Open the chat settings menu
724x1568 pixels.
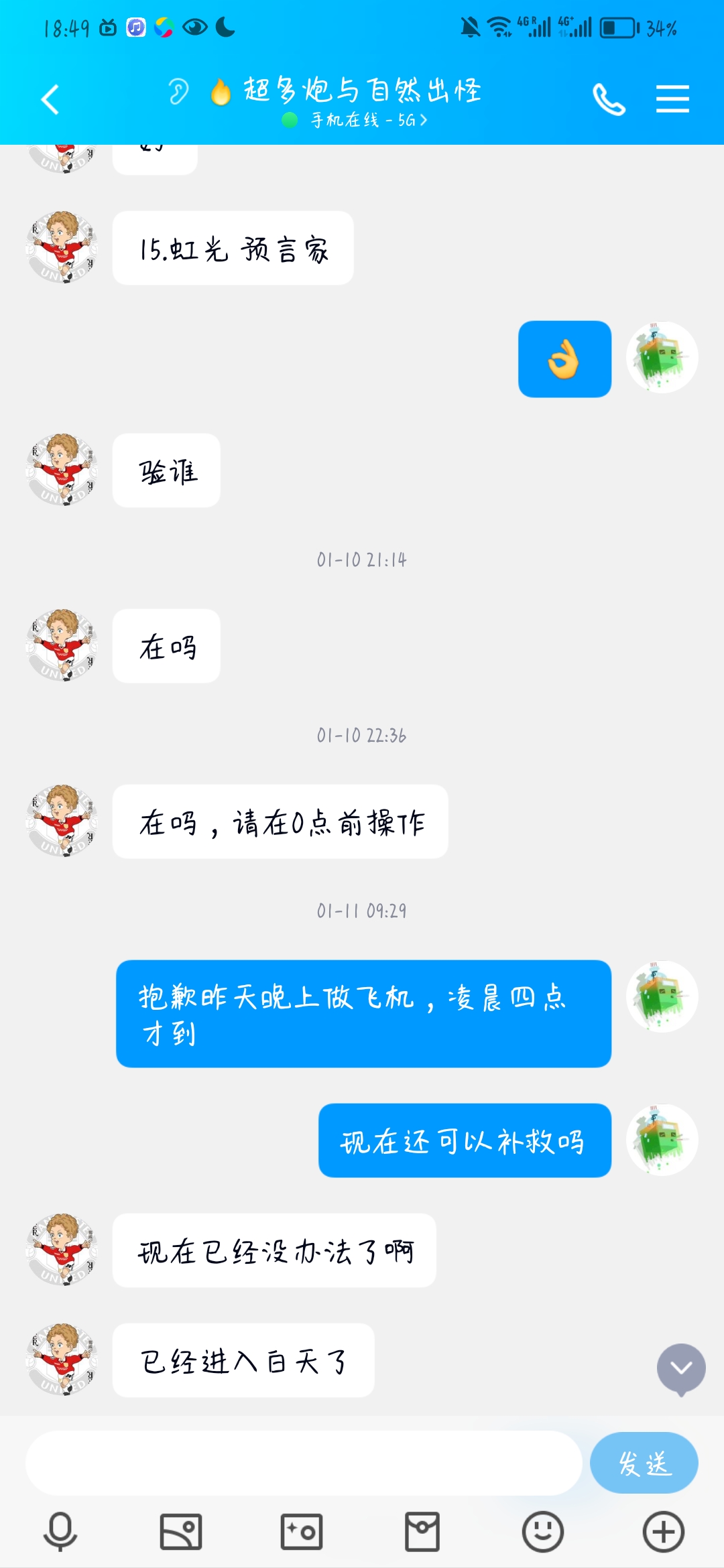coord(672,99)
